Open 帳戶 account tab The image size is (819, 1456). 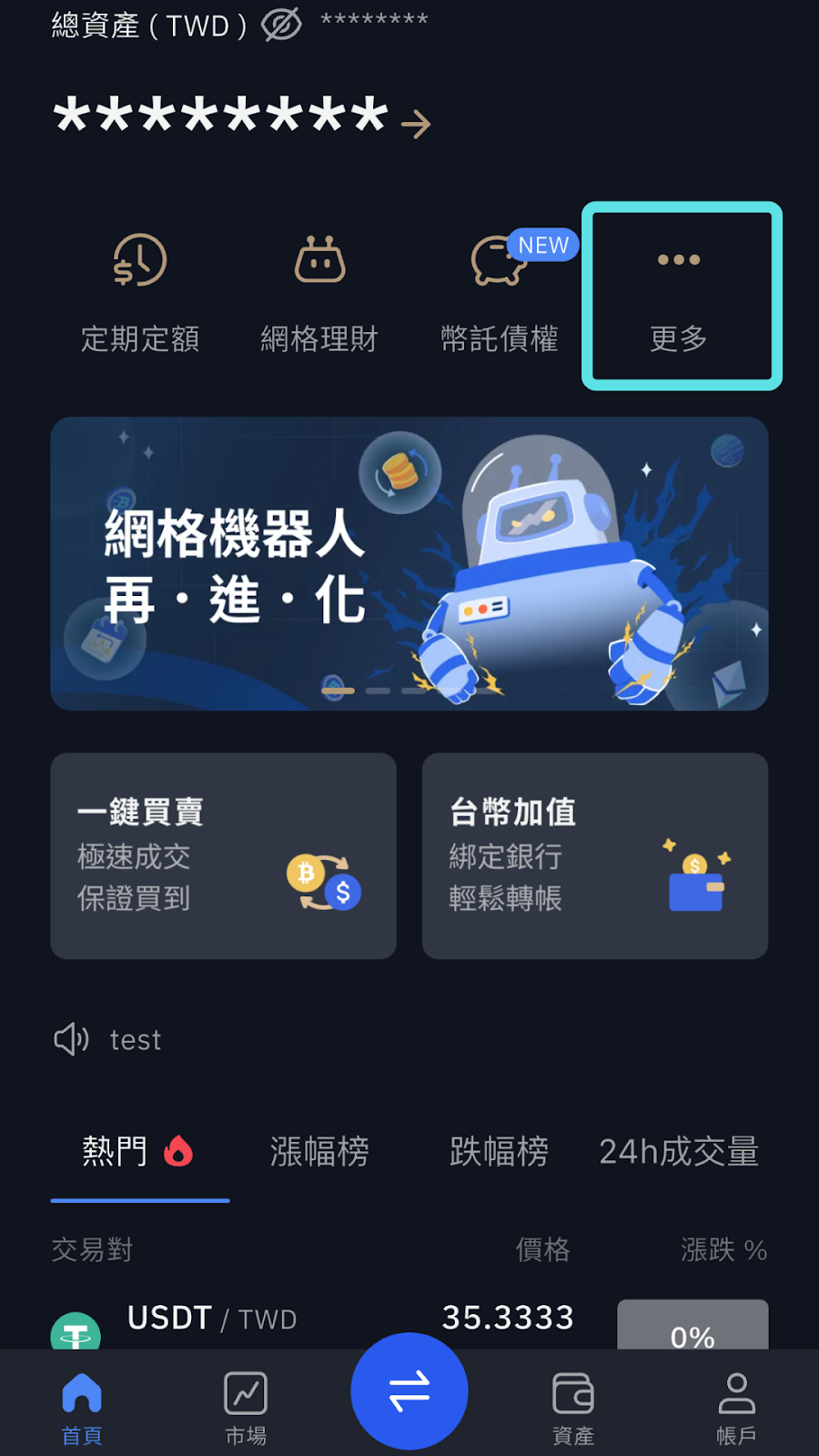tap(736, 1408)
